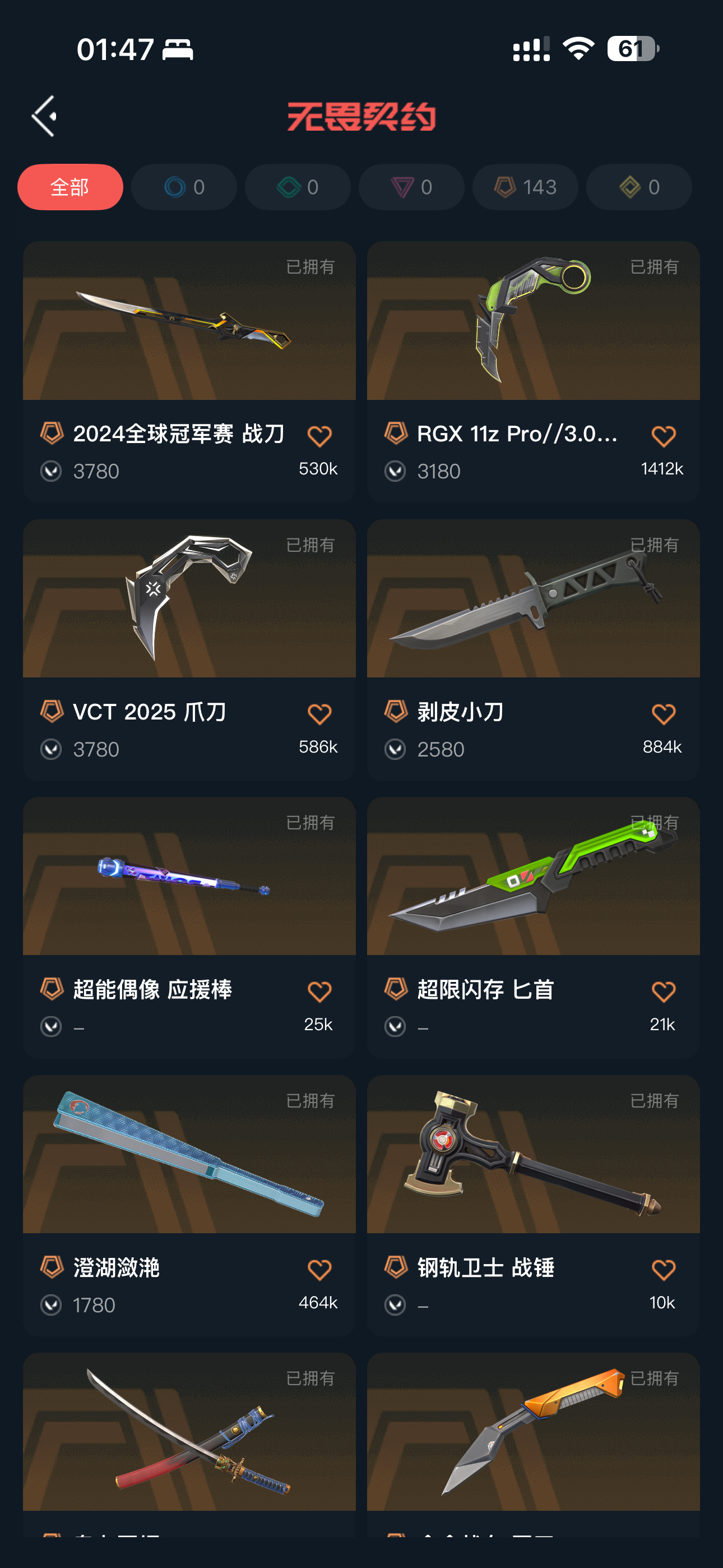
Task: Tap the heart on 剥皮小刀
Action: (x=664, y=713)
